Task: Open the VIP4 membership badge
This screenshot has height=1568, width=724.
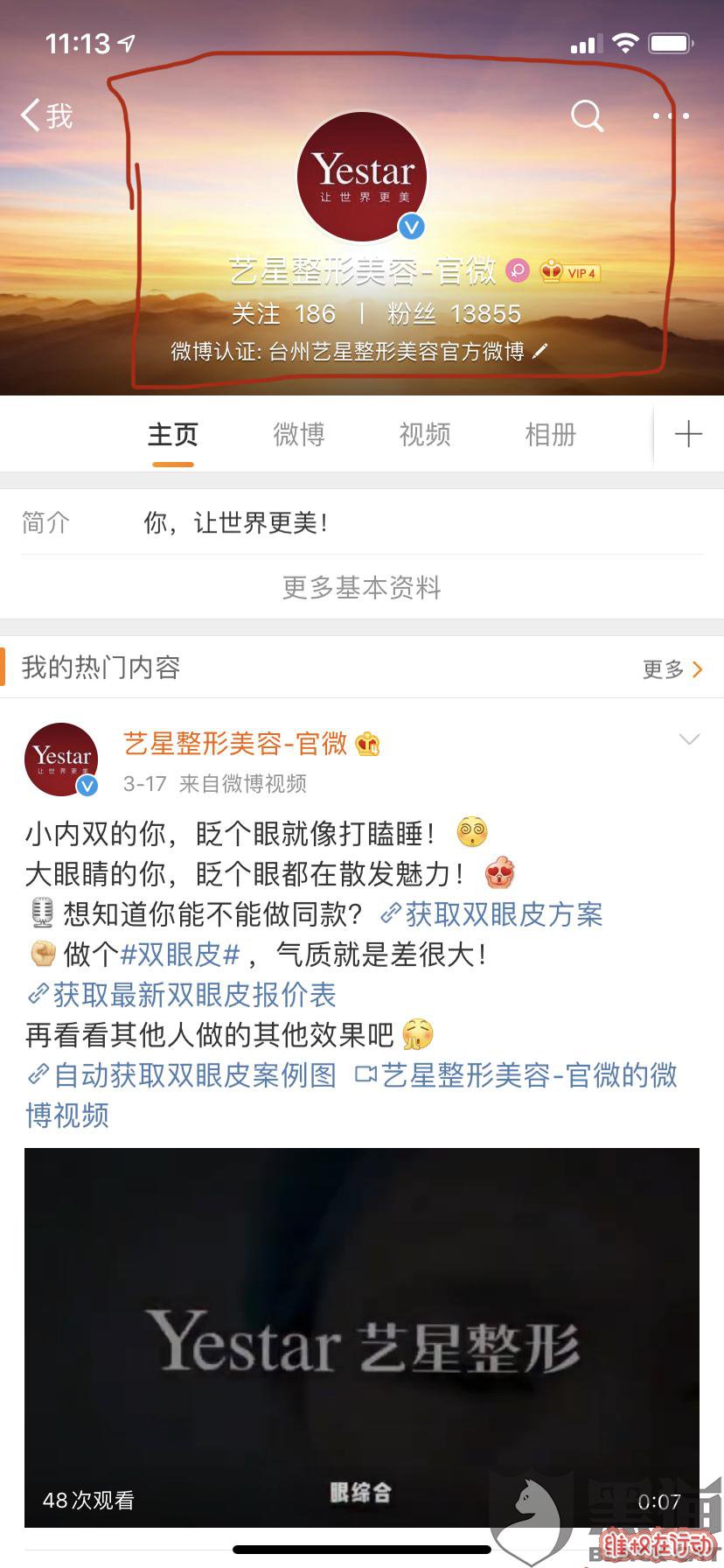Action: tap(570, 272)
